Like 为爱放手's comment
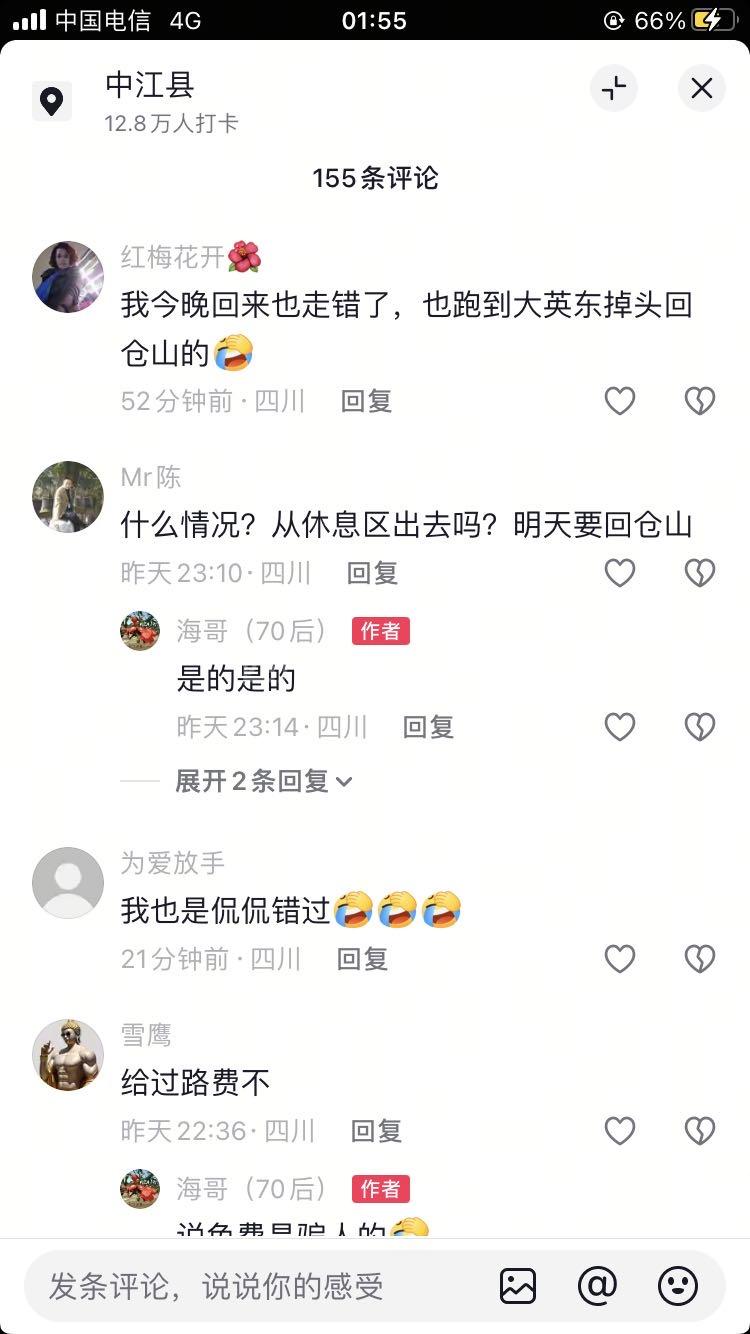 point(620,959)
